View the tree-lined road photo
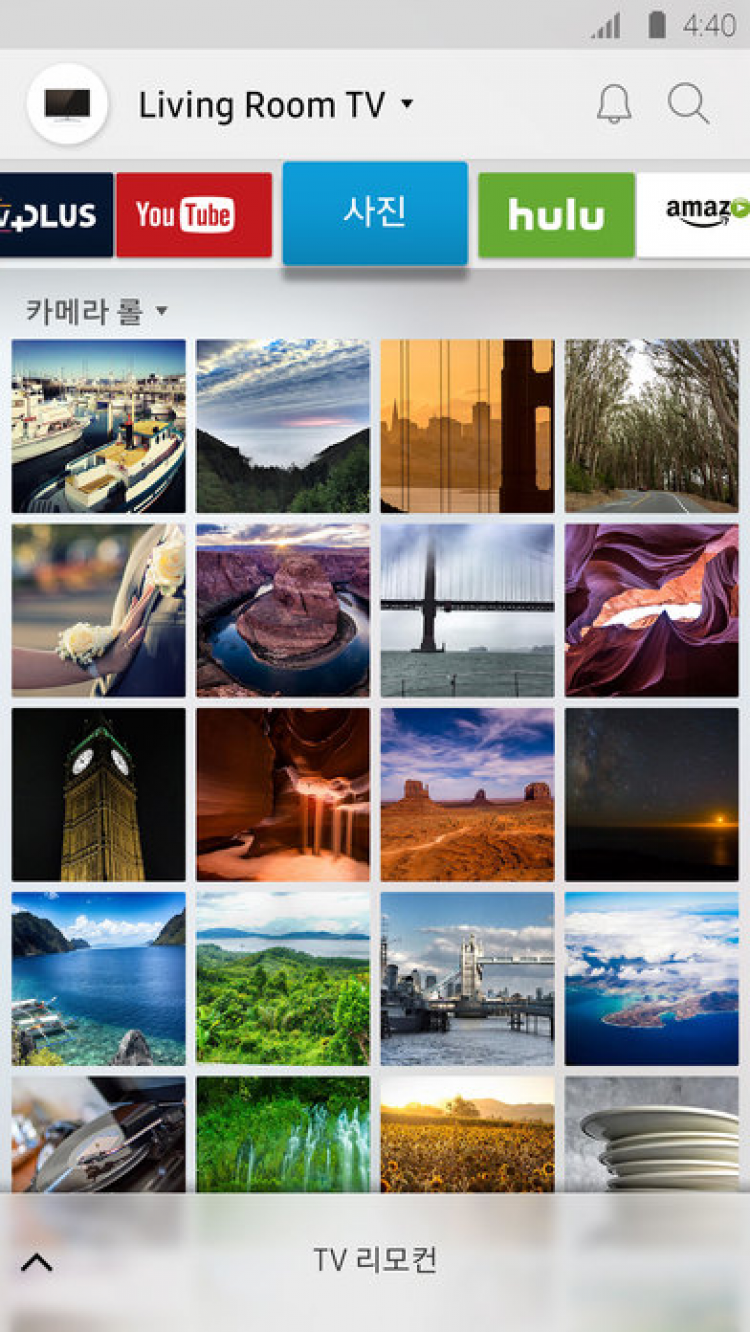Viewport: 750px width, 1332px height. [x=652, y=426]
